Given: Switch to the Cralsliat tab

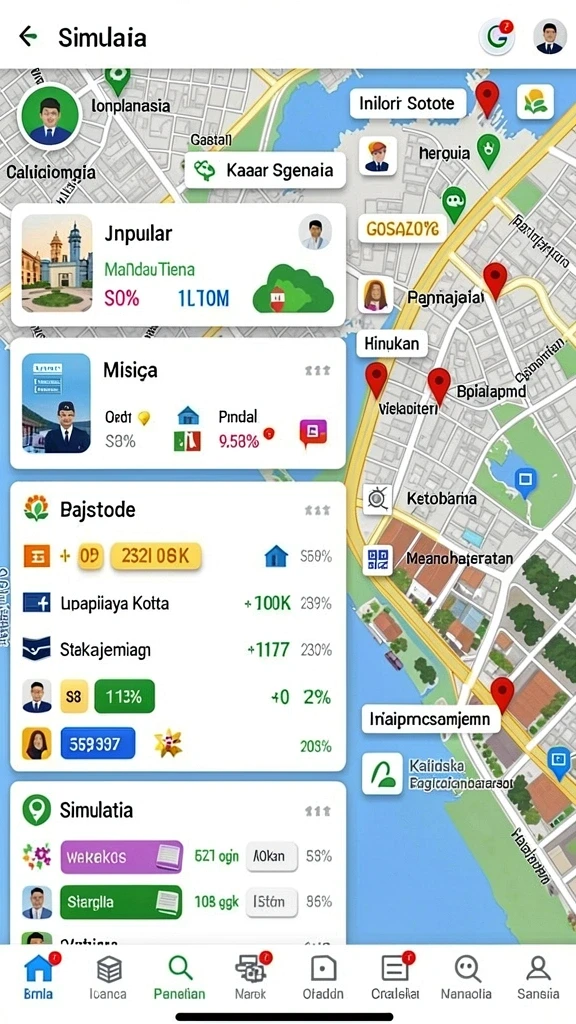Looking at the screenshot, I should click(x=395, y=976).
